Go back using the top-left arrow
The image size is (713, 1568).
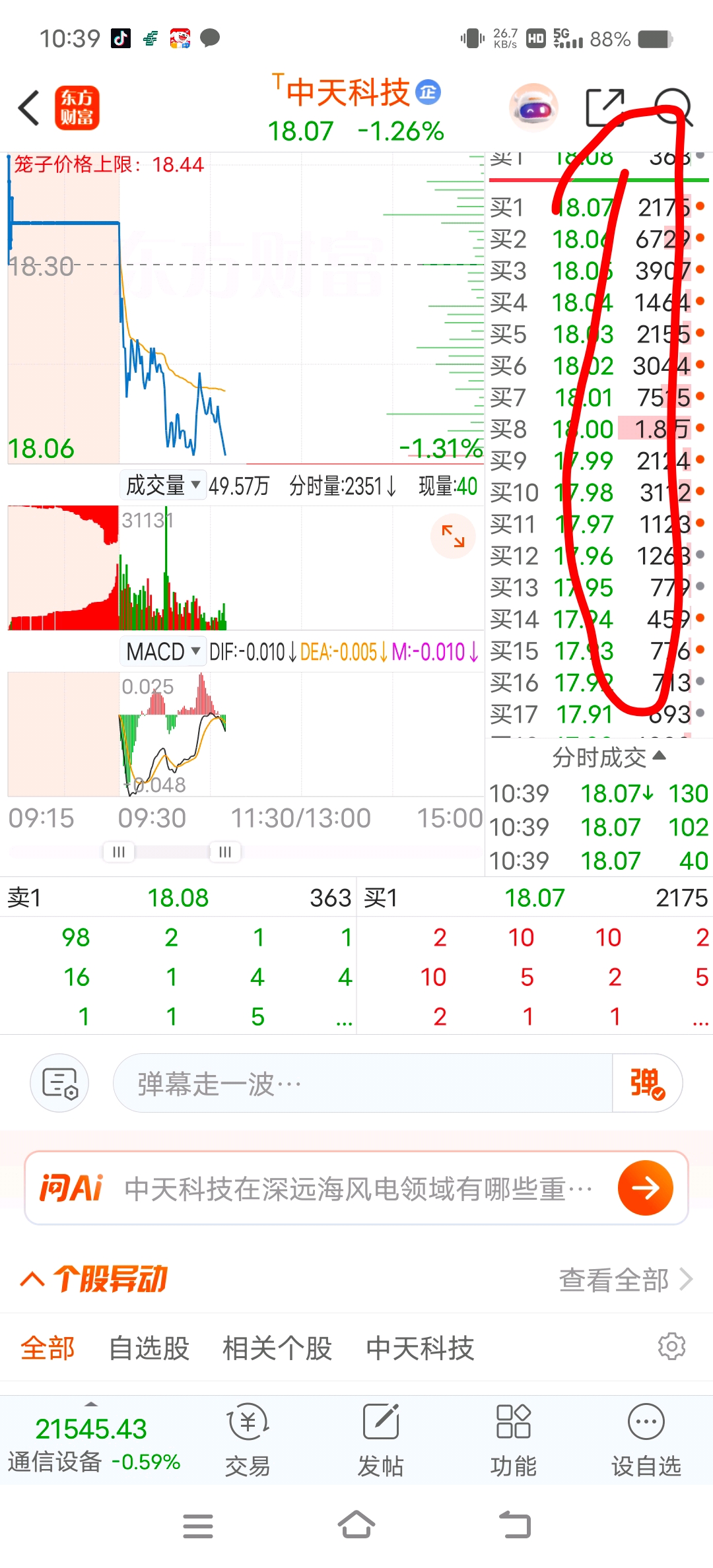click(29, 108)
